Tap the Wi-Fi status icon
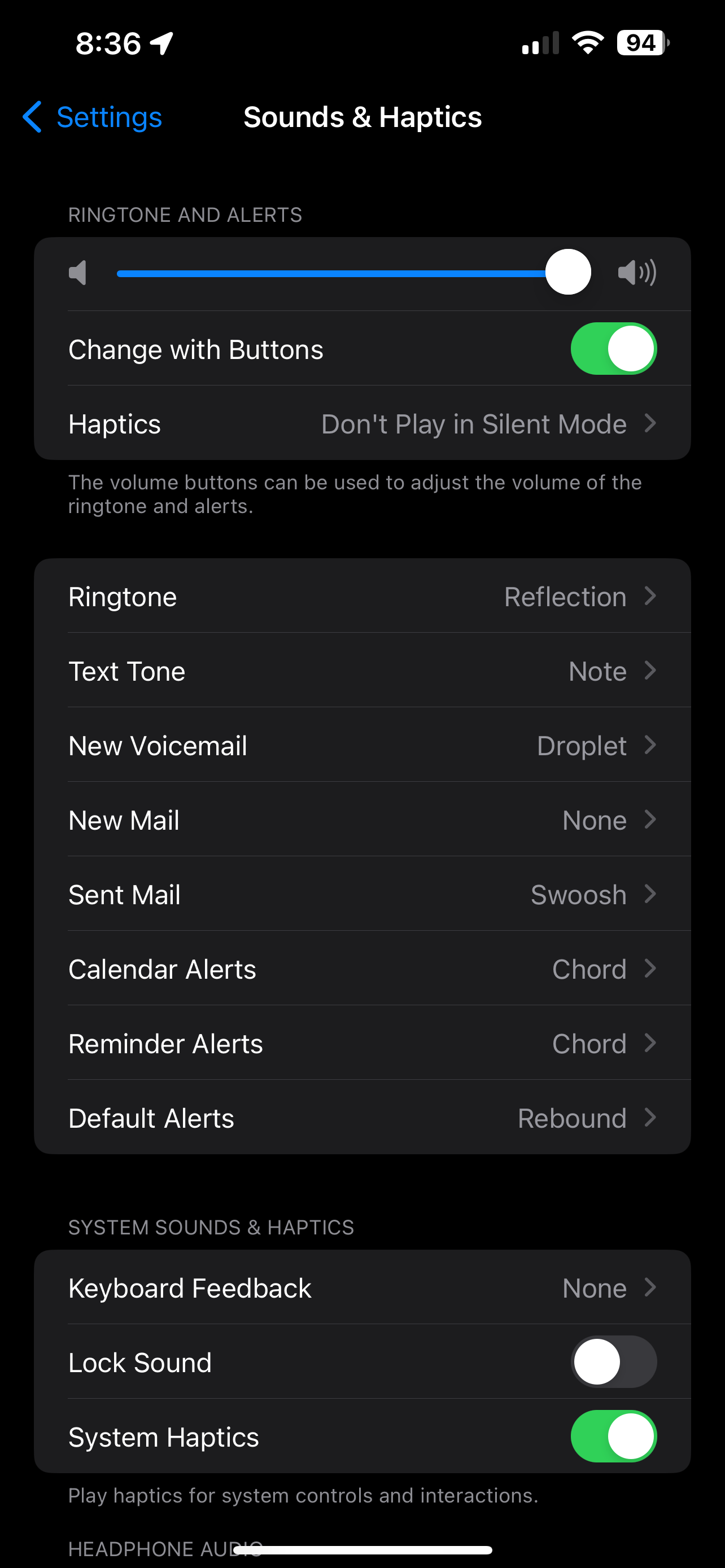Image resolution: width=725 pixels, height=1568 pixels. pyautogui.click(x=586, y=41)
